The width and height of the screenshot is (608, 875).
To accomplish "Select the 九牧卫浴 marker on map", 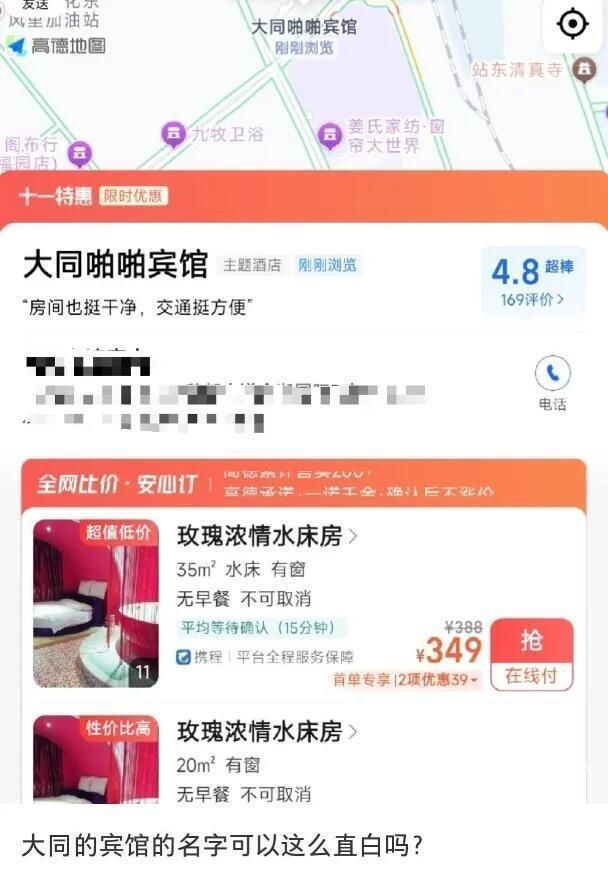I will click(x=174, y=133).
